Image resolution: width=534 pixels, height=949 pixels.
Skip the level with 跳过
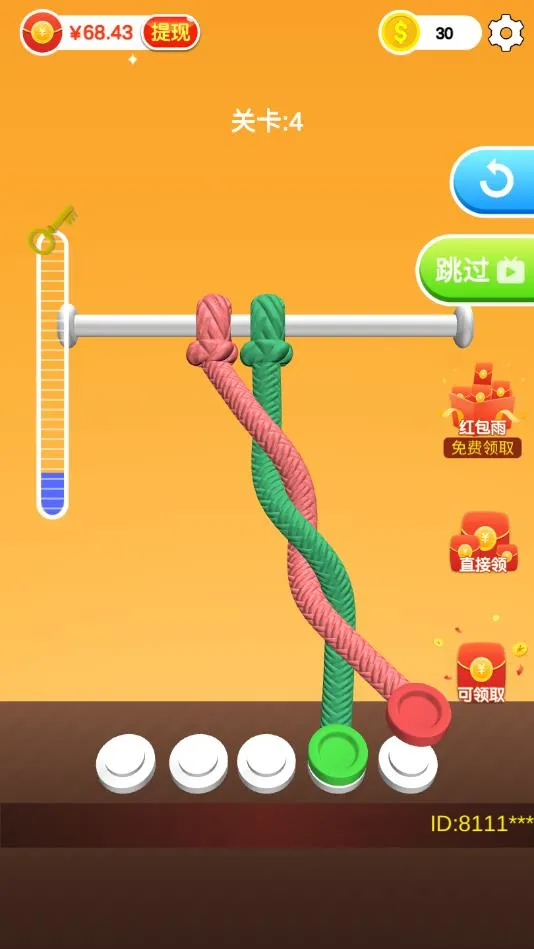click(x=476, y=270)
